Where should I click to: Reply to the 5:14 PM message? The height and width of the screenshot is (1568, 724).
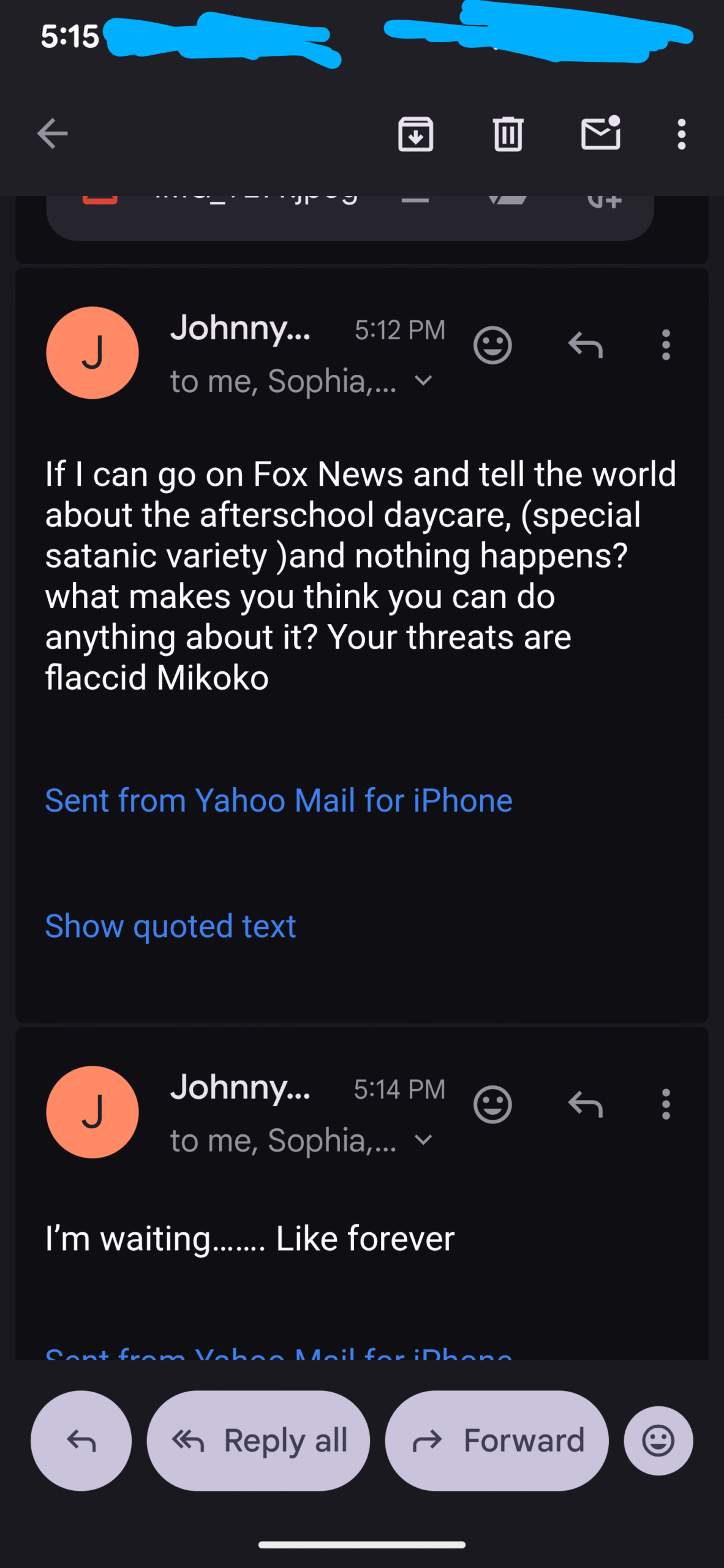[x=586, y=1105]
